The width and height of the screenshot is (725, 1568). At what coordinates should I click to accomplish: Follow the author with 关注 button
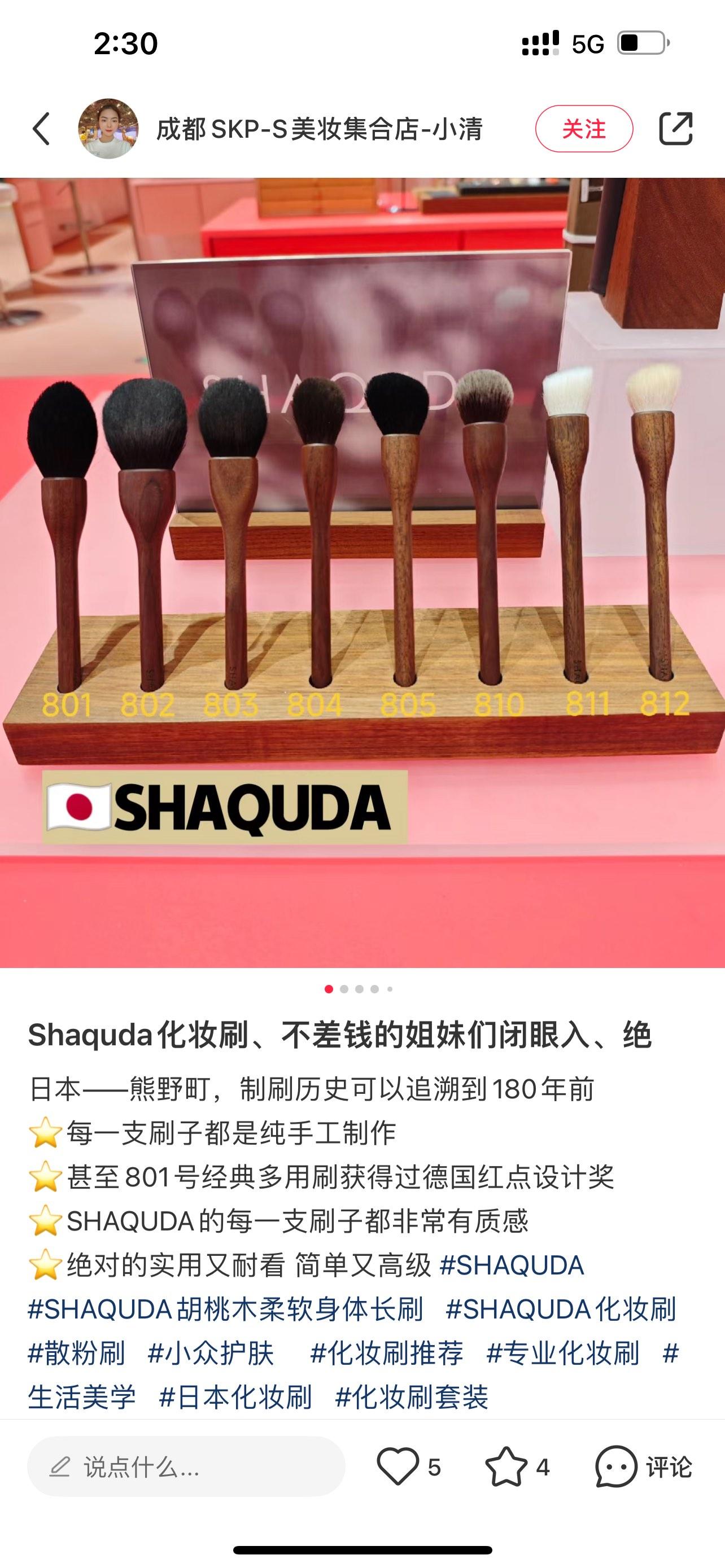584,129
